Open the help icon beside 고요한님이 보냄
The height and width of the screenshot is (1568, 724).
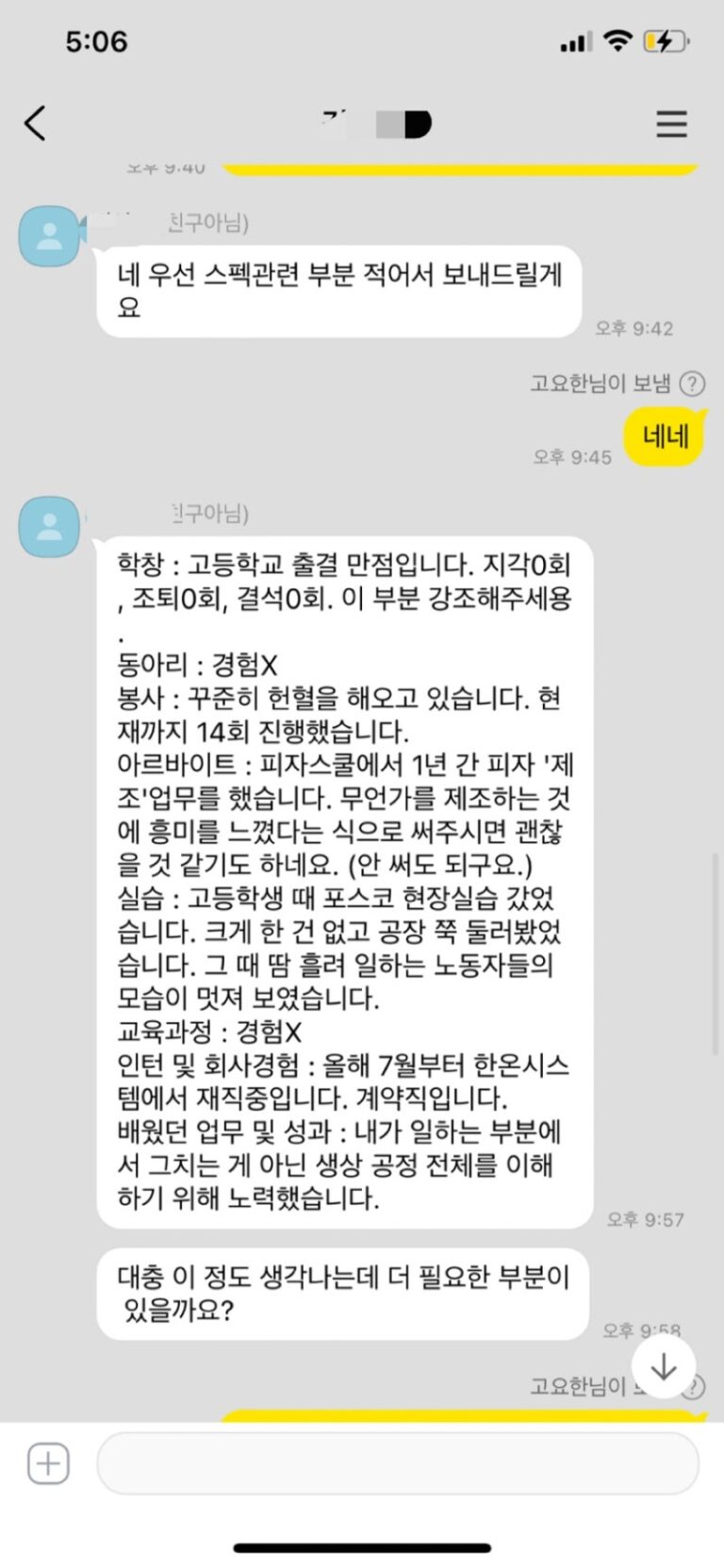click(693, 384)
